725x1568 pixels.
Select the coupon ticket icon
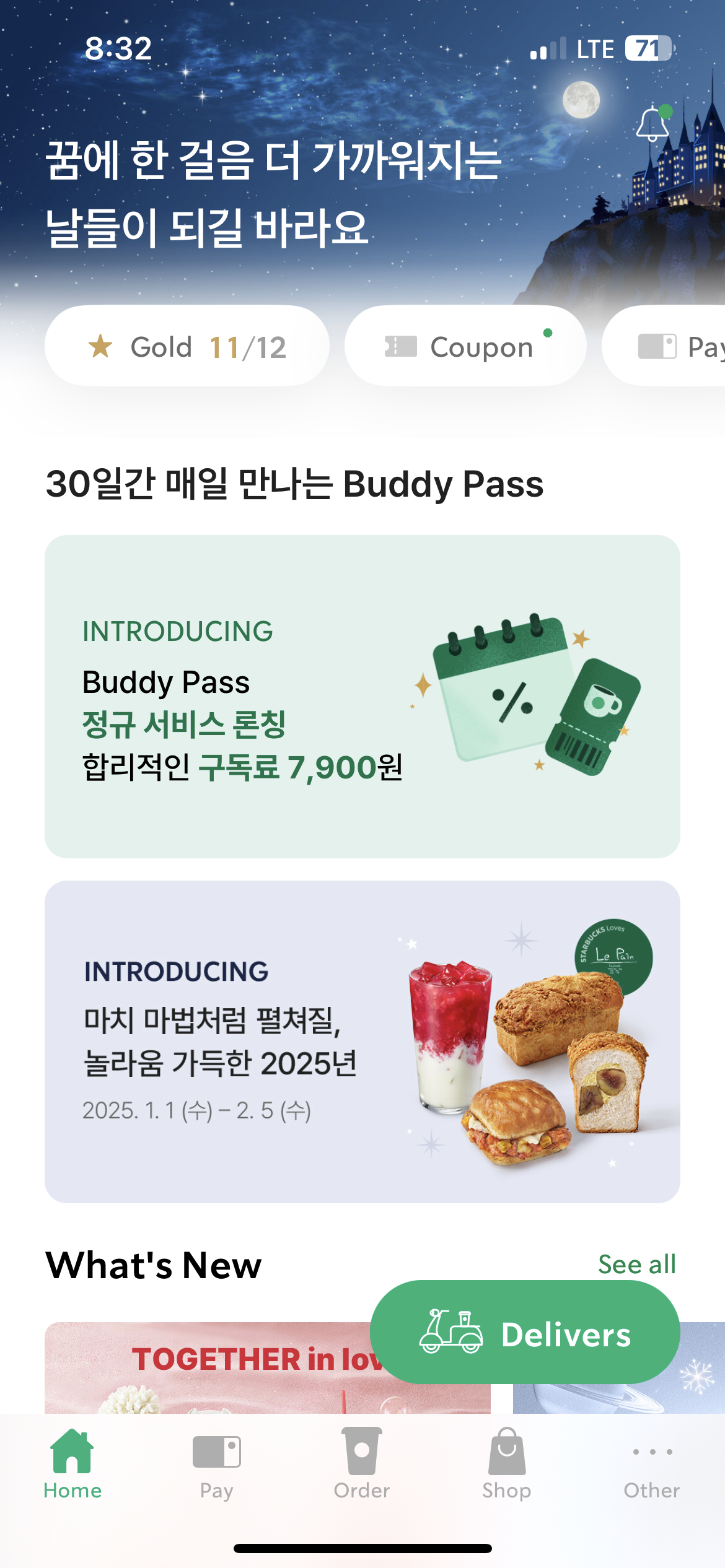(402, 346)
